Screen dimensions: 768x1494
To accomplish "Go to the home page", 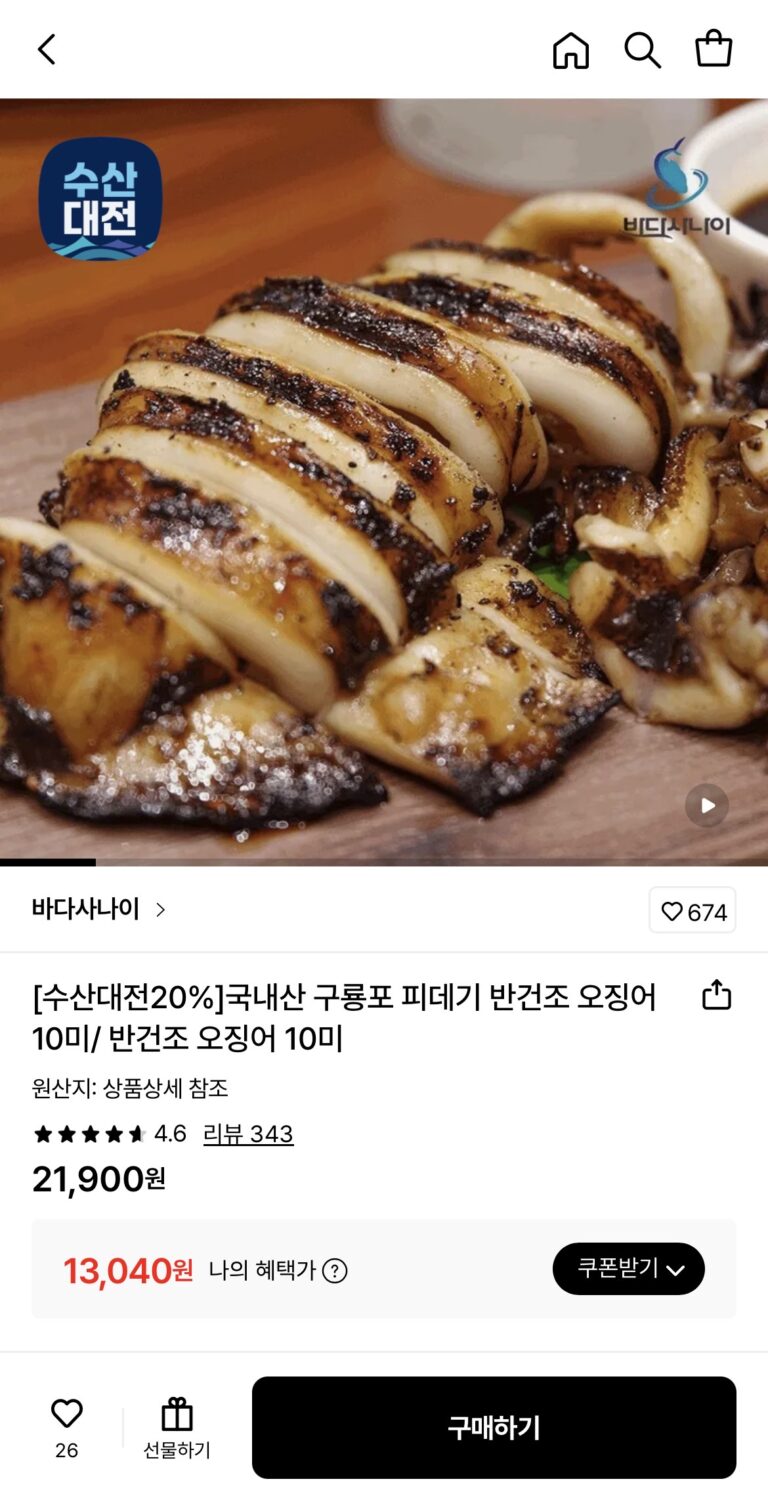I will 571,49.
